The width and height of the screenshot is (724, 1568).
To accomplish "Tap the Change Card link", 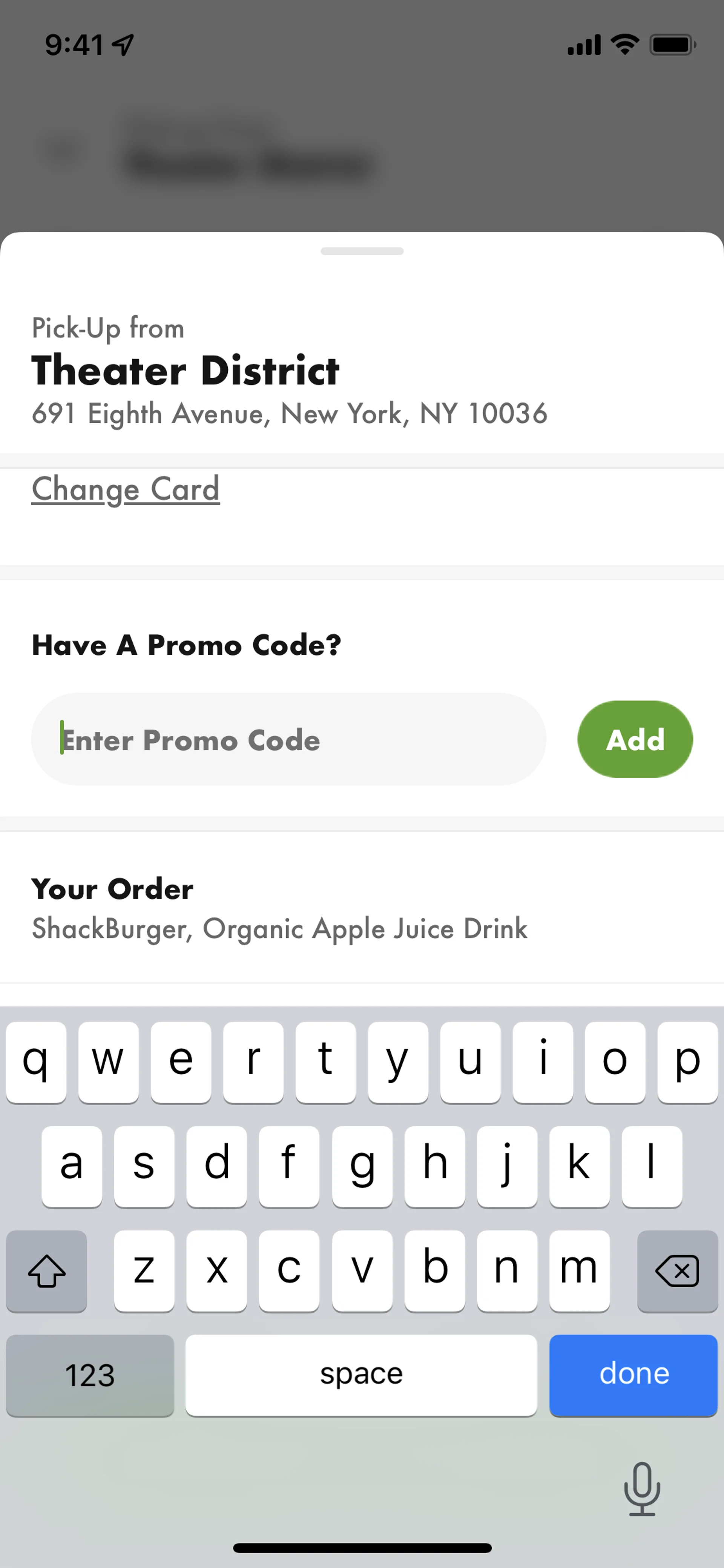I will [125, 489].
